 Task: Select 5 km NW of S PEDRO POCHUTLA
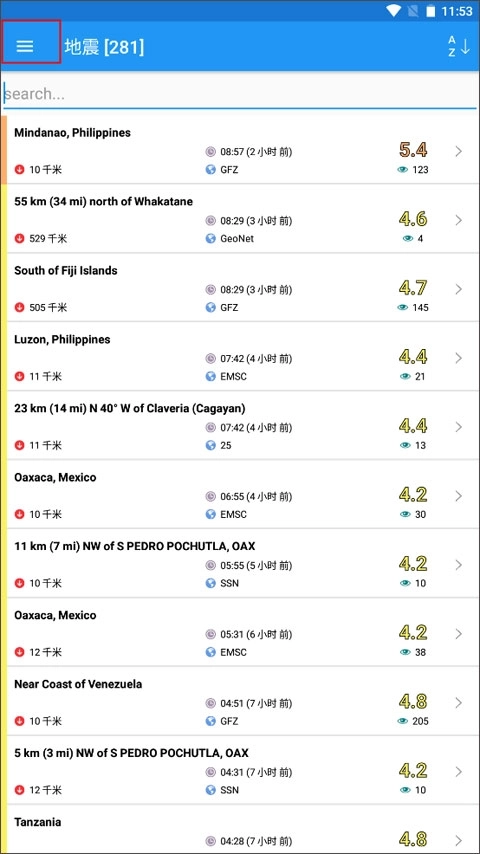240,770
